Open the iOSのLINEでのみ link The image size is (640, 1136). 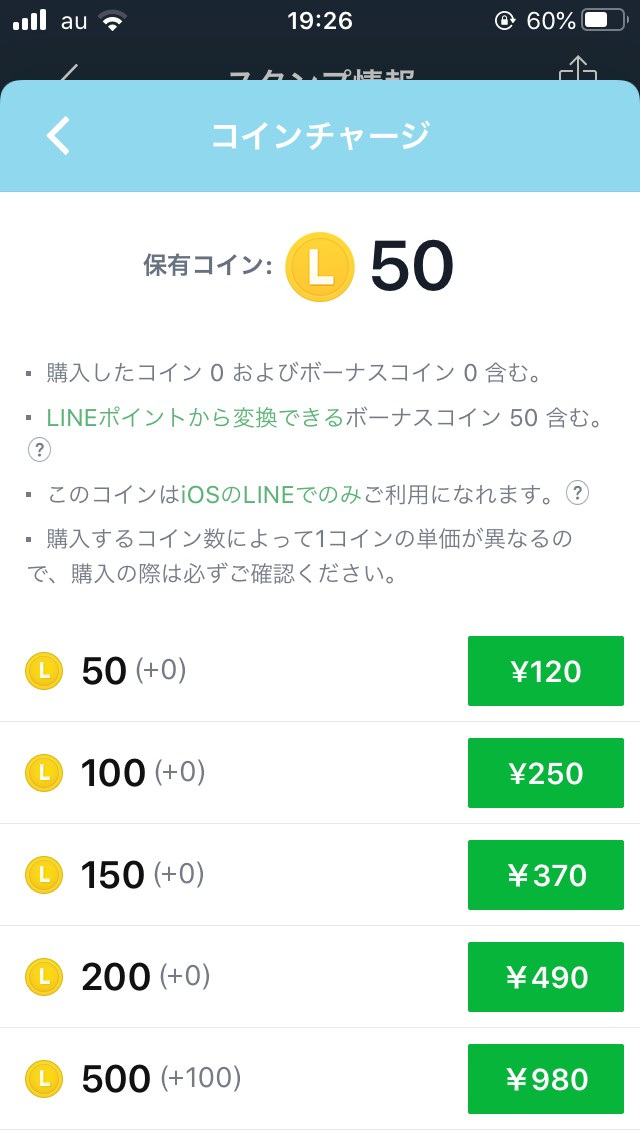point(270,495)
